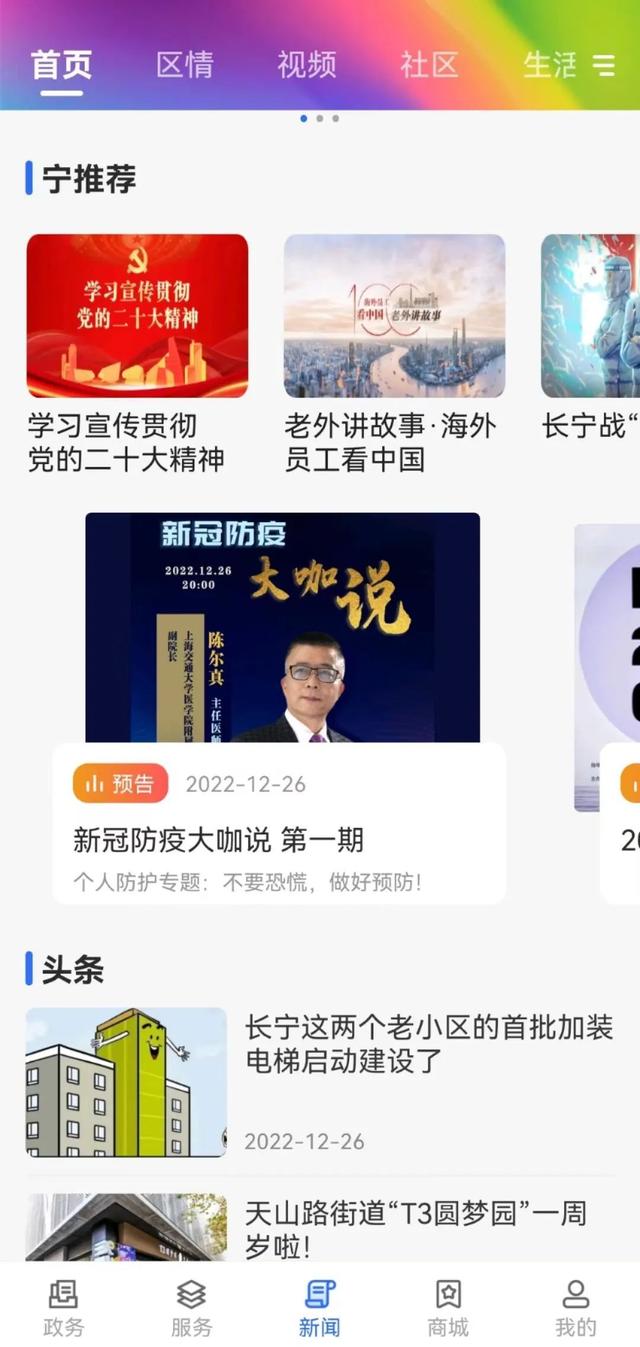640x1347 pixels.
Task: Select the 社区 top tab
Action: (429, 65)
